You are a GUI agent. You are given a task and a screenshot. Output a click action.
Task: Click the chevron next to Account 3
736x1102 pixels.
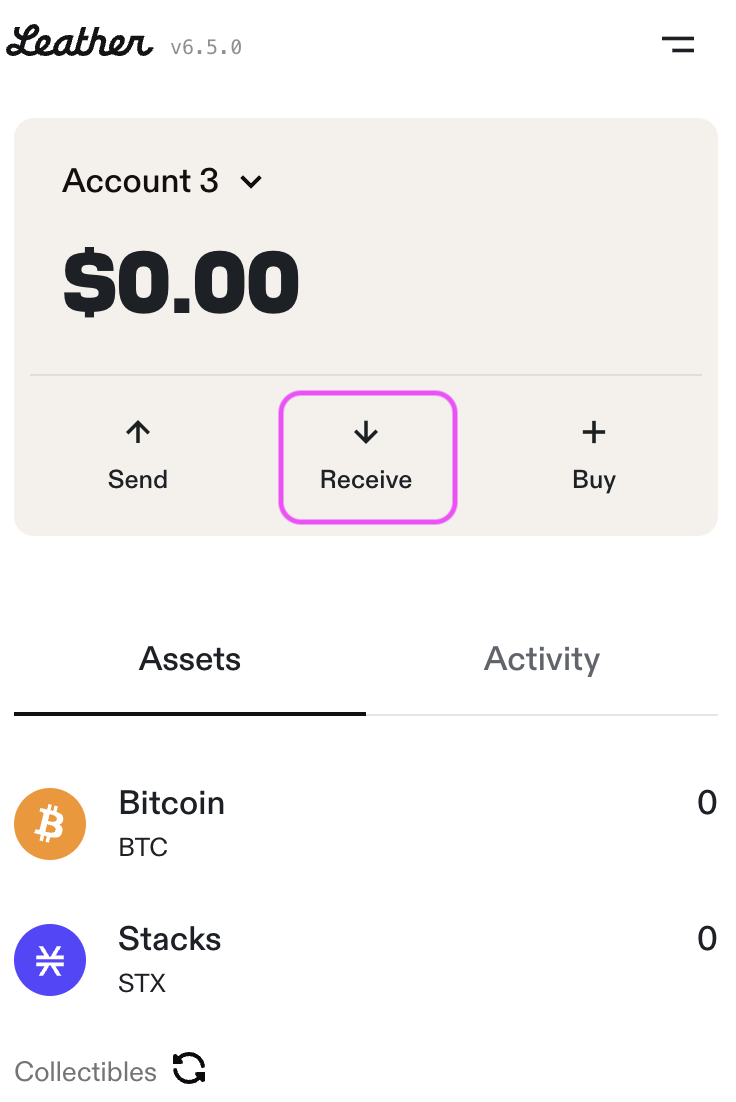click(x=250, y=182)
